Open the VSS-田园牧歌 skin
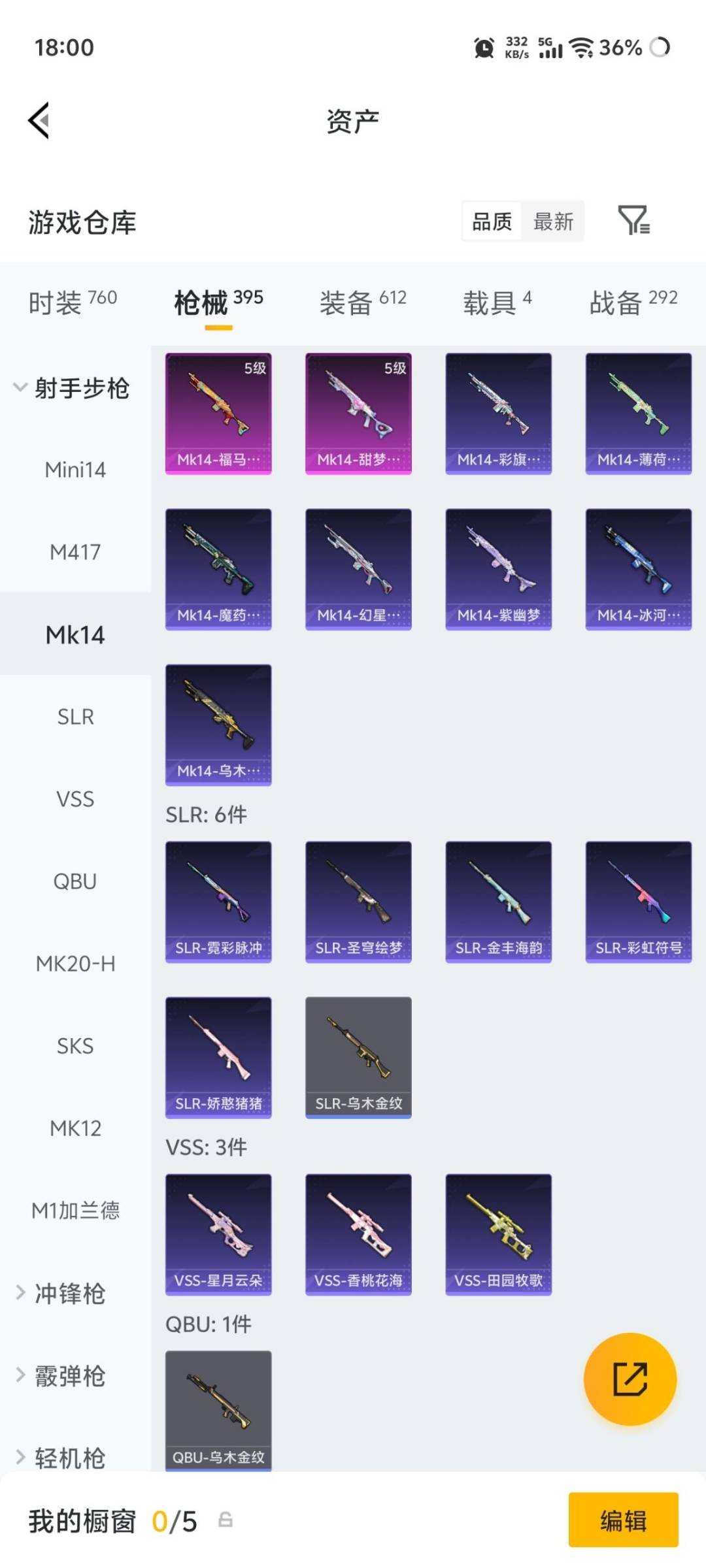706x1568 pixels. [499, 1234]
